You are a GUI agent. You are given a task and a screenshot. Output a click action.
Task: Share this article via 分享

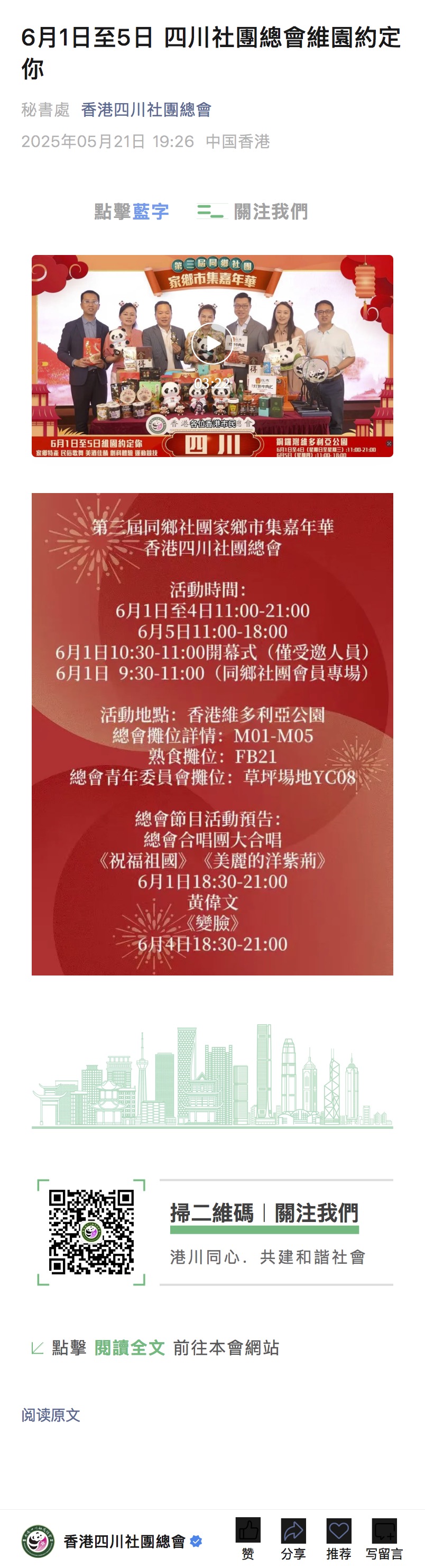click(x=293, y=1537)
